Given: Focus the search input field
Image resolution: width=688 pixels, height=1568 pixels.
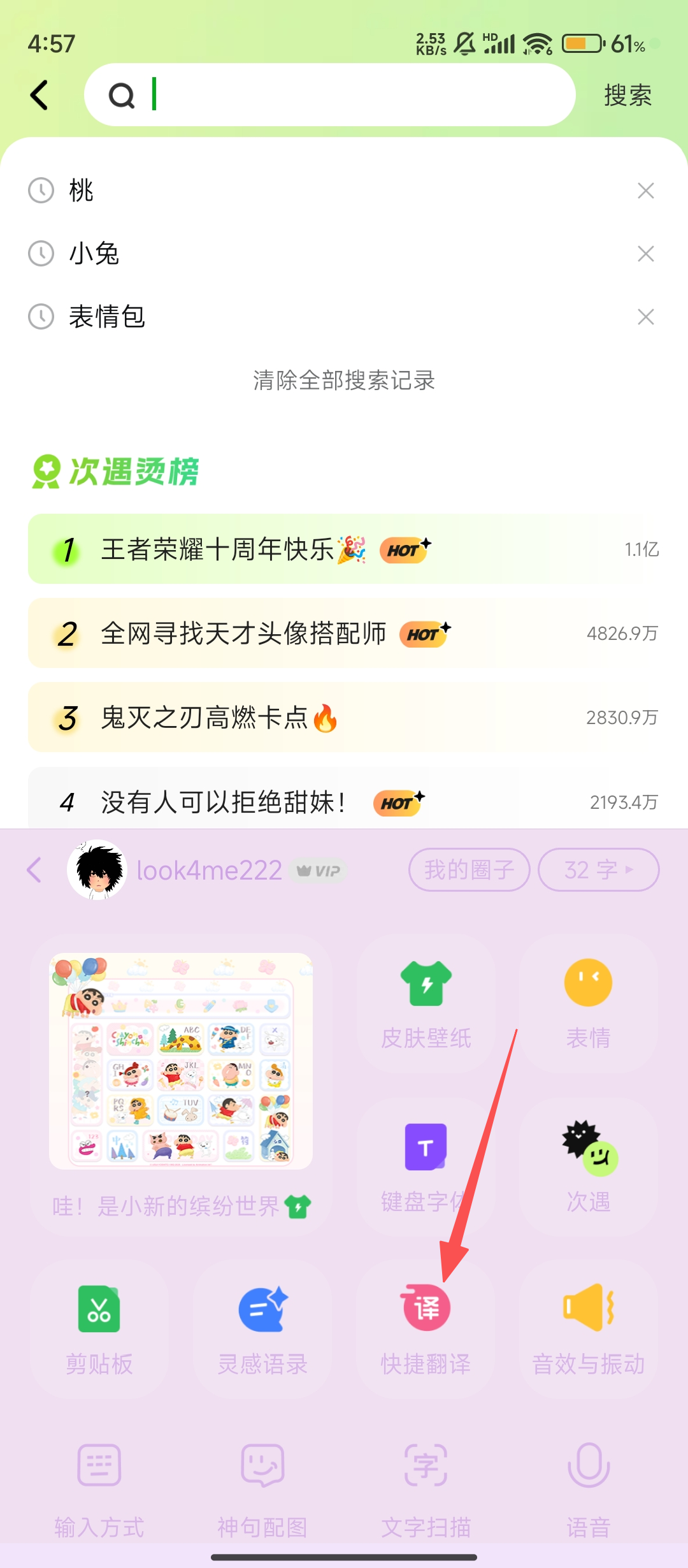Looking at the screenshot, I should [x=344, y=95].
